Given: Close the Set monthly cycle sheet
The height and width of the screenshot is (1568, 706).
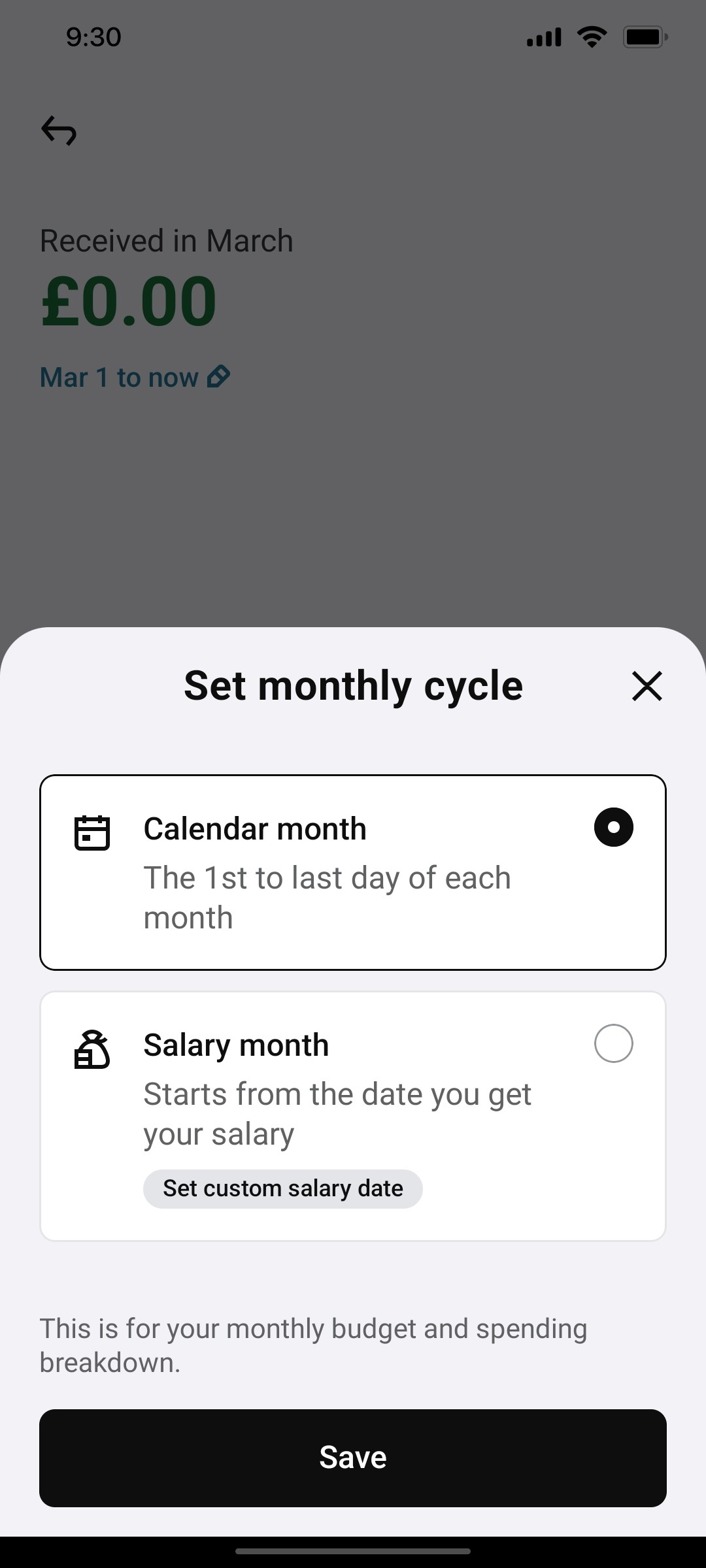Looking at the screenshot, I should (x=647, y=686).
